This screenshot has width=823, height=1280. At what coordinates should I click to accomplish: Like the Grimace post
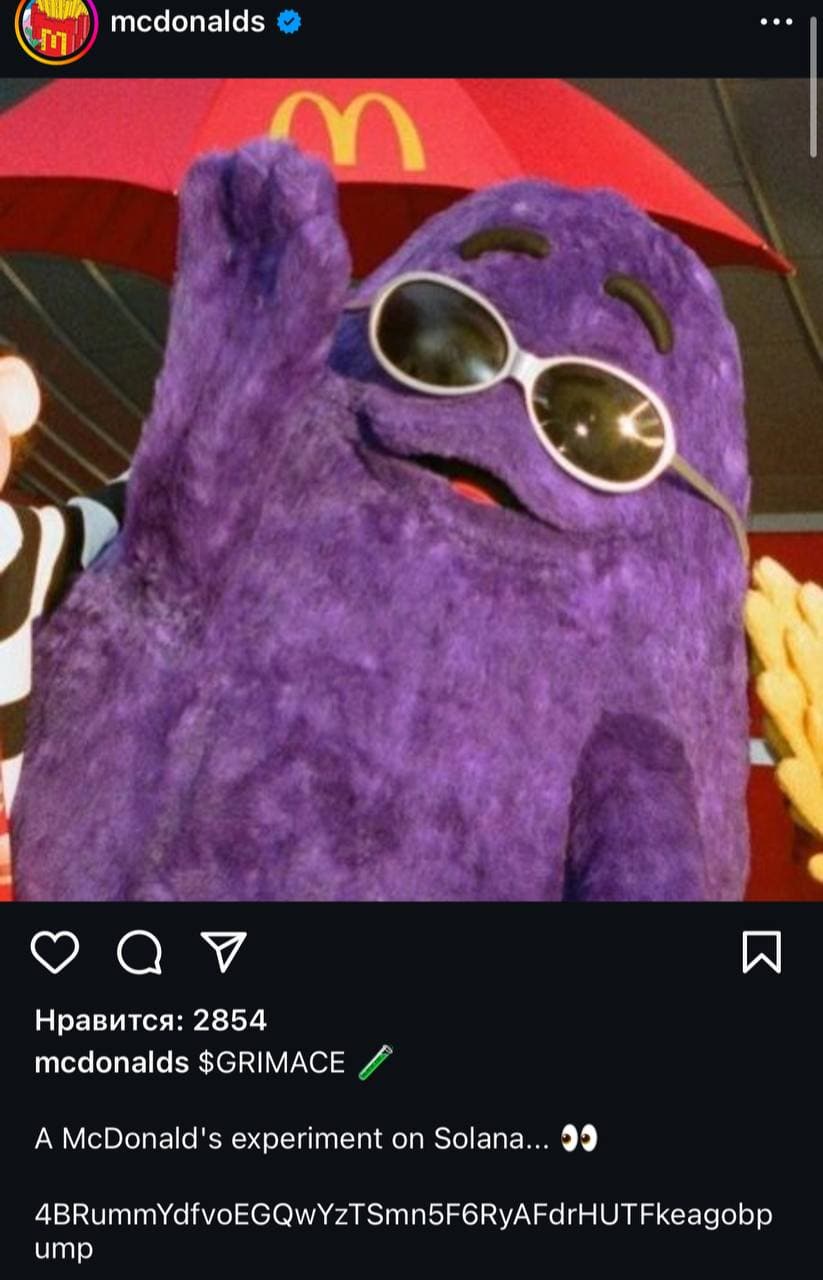[x=54, y=952]
